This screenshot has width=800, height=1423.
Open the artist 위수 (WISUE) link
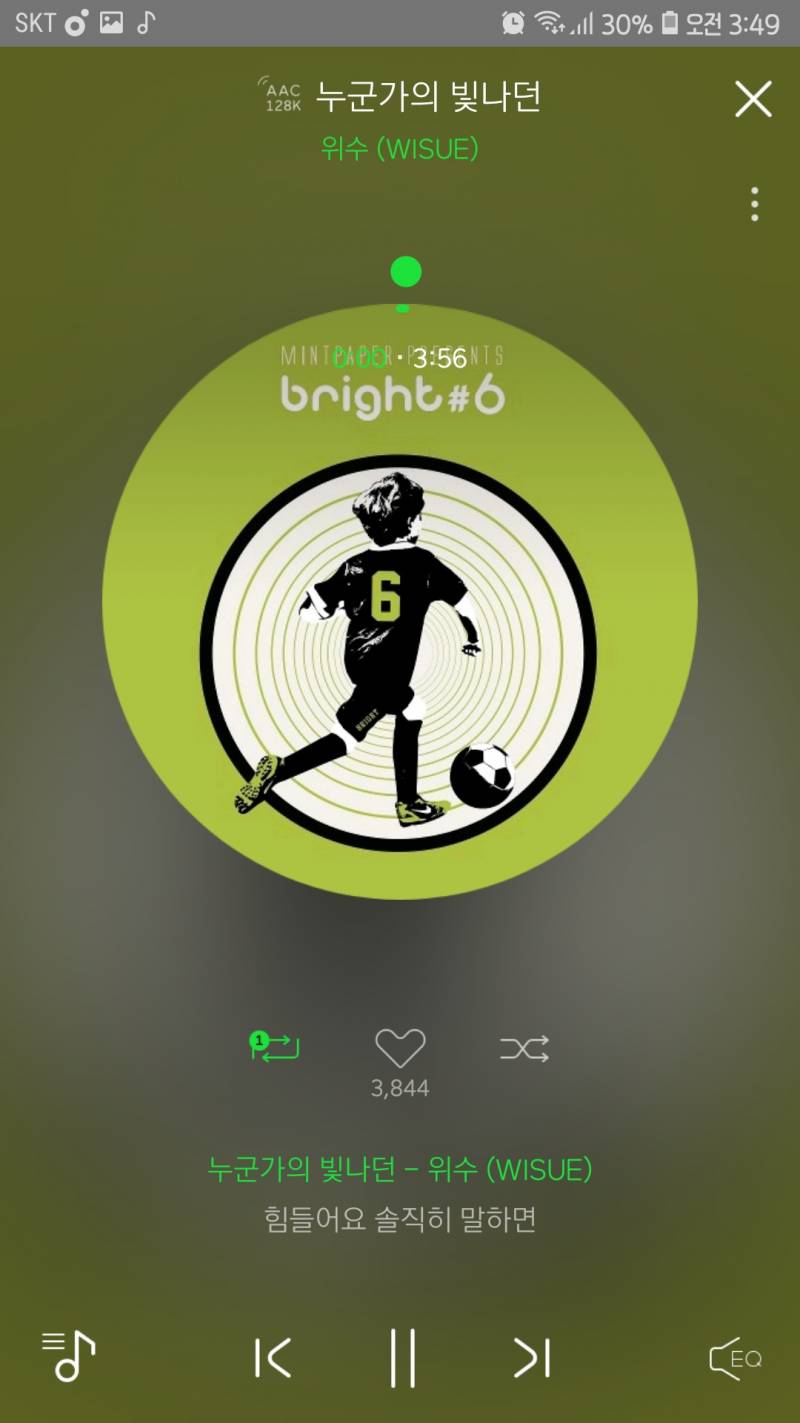pos(399,149)
